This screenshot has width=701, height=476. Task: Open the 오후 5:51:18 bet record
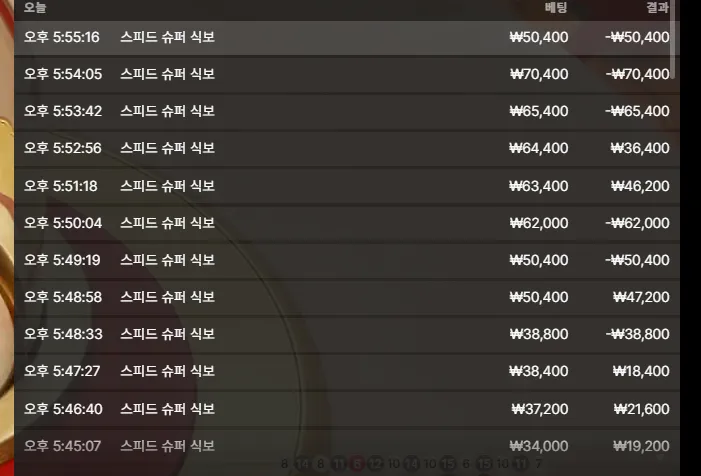tap(347, 186)
